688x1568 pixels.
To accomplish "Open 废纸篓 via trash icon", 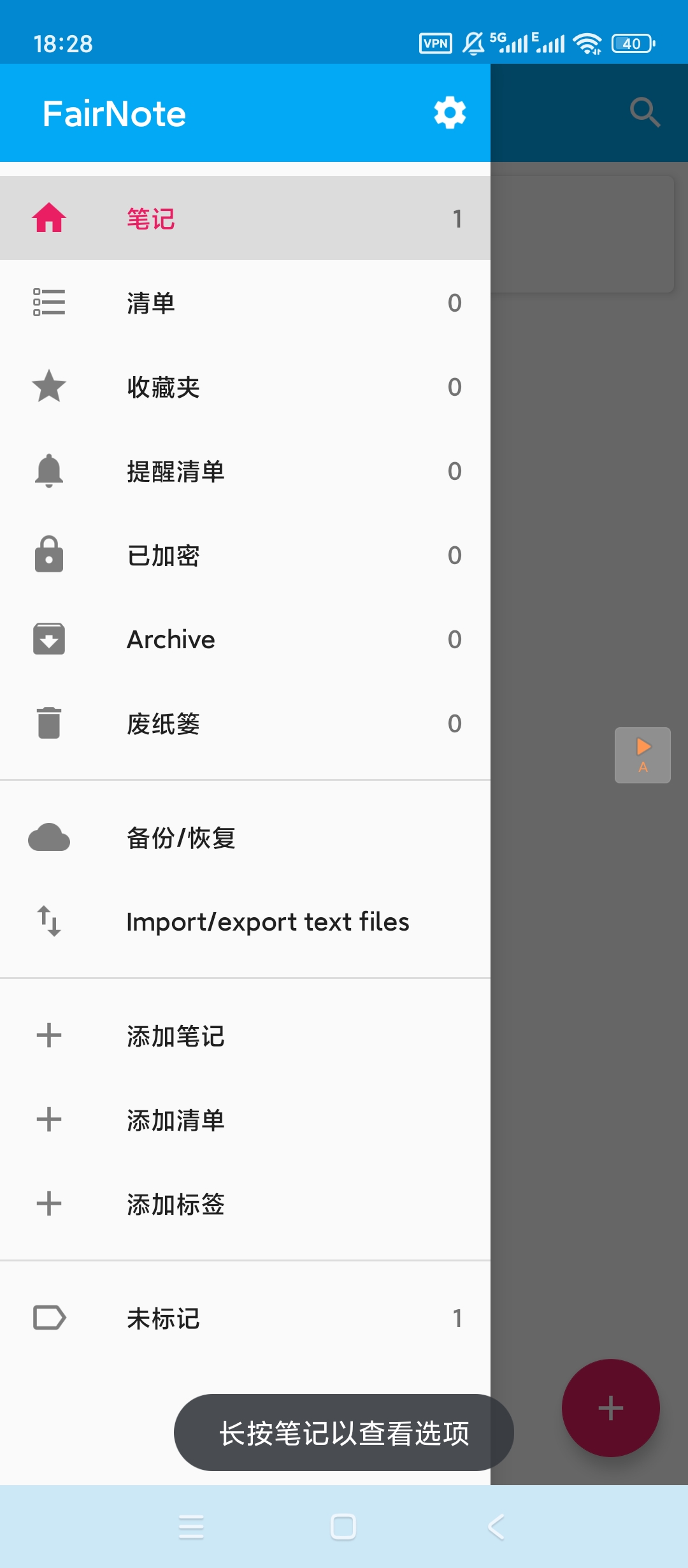I will coord(48,723).
